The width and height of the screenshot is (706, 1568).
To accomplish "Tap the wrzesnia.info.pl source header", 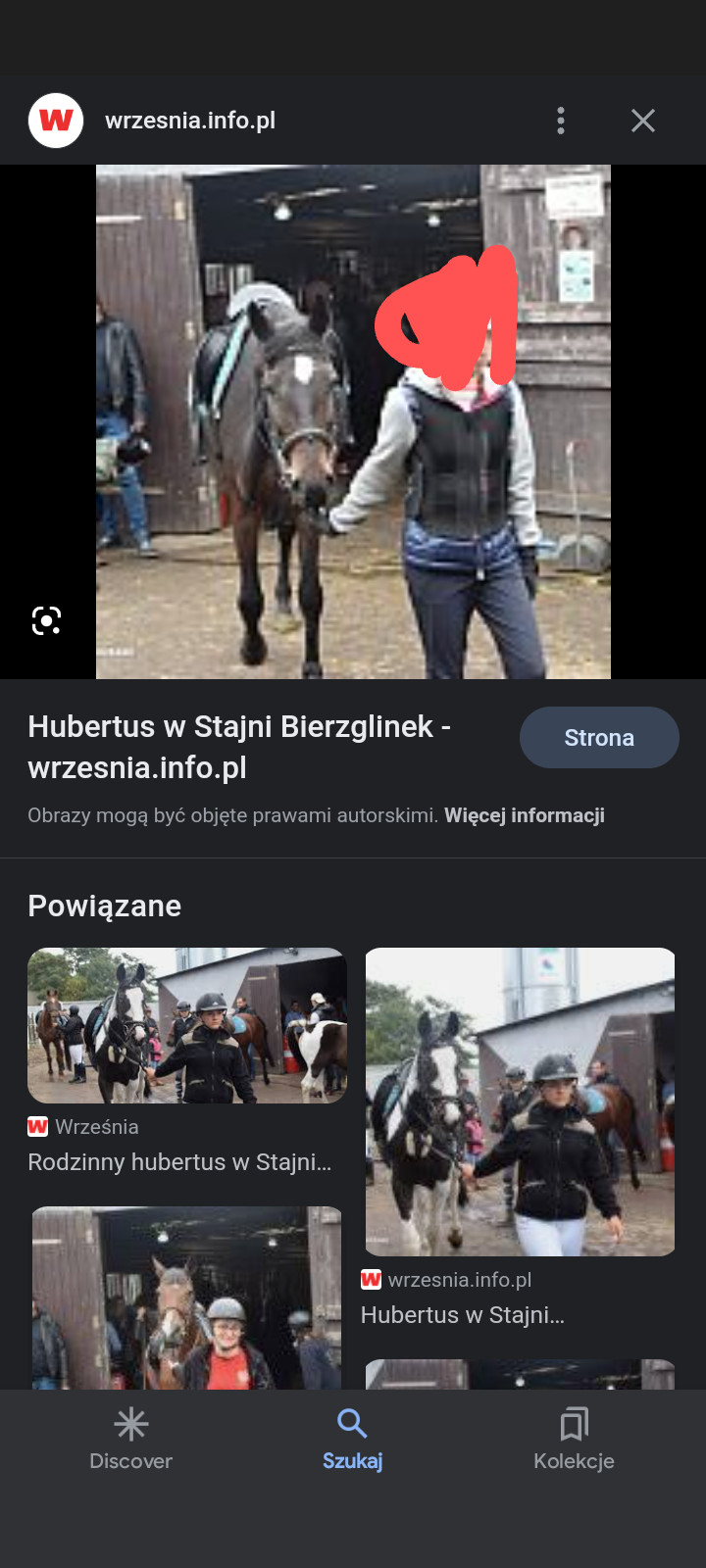I will pyautogui.click(x=190, y=121).
